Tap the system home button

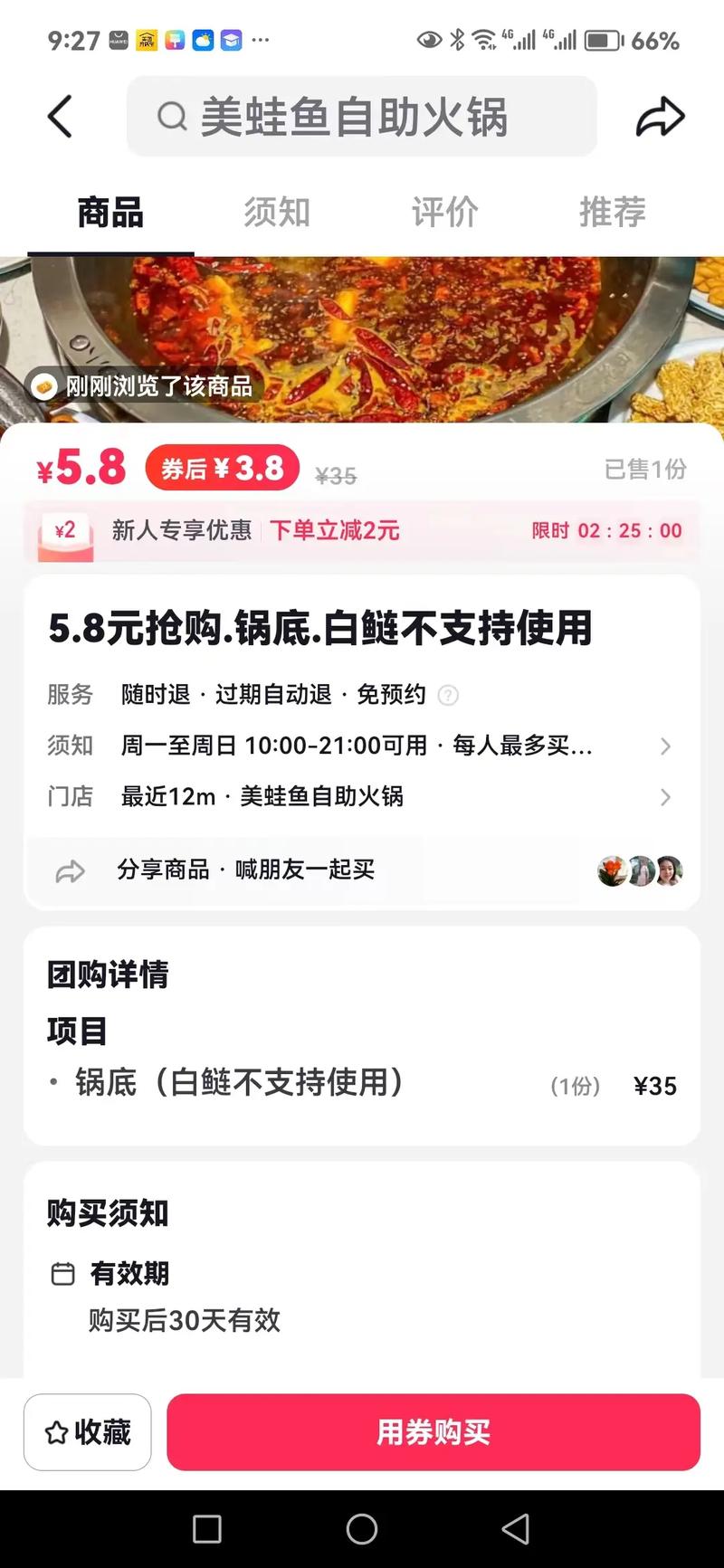click(x=362, y=1529)
